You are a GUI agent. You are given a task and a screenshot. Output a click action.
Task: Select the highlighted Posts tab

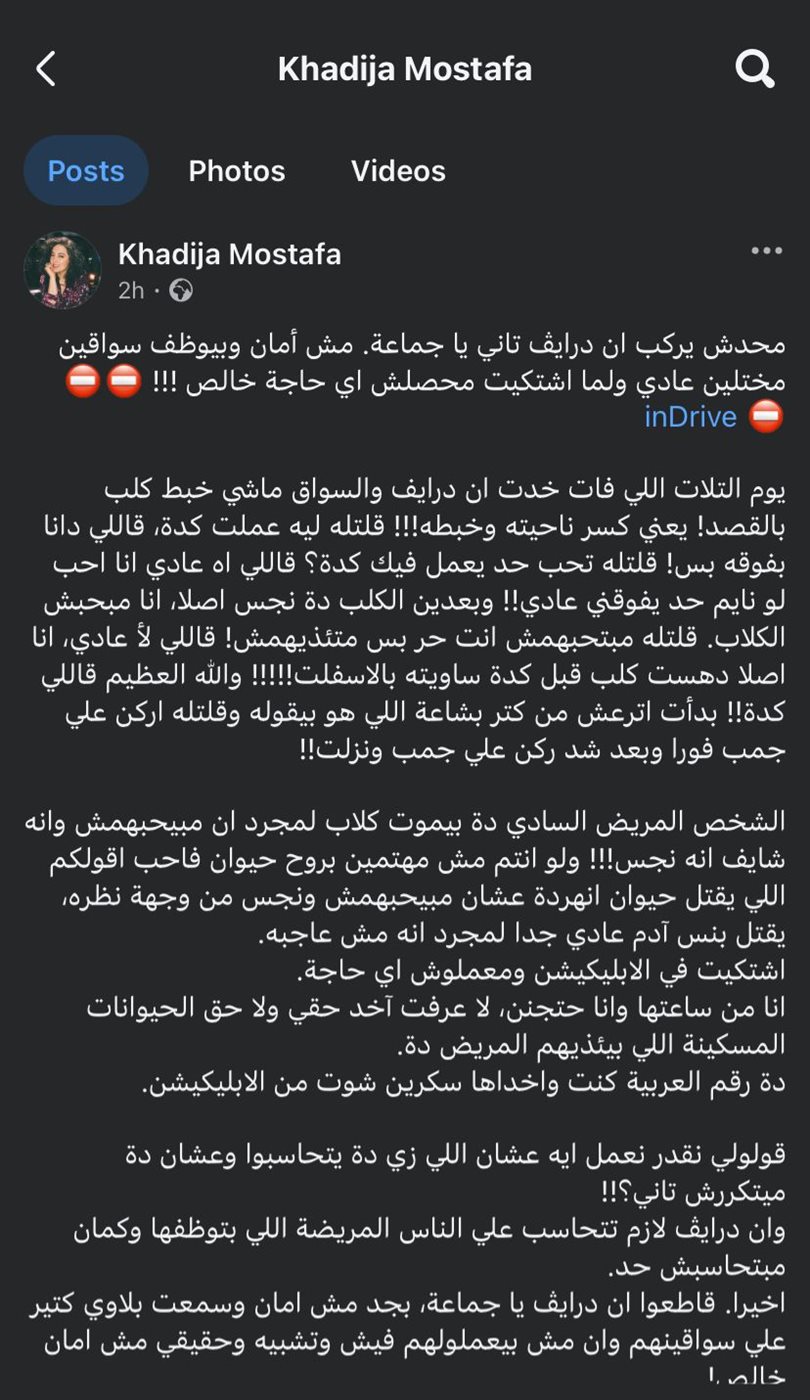[x=85, y=170]
